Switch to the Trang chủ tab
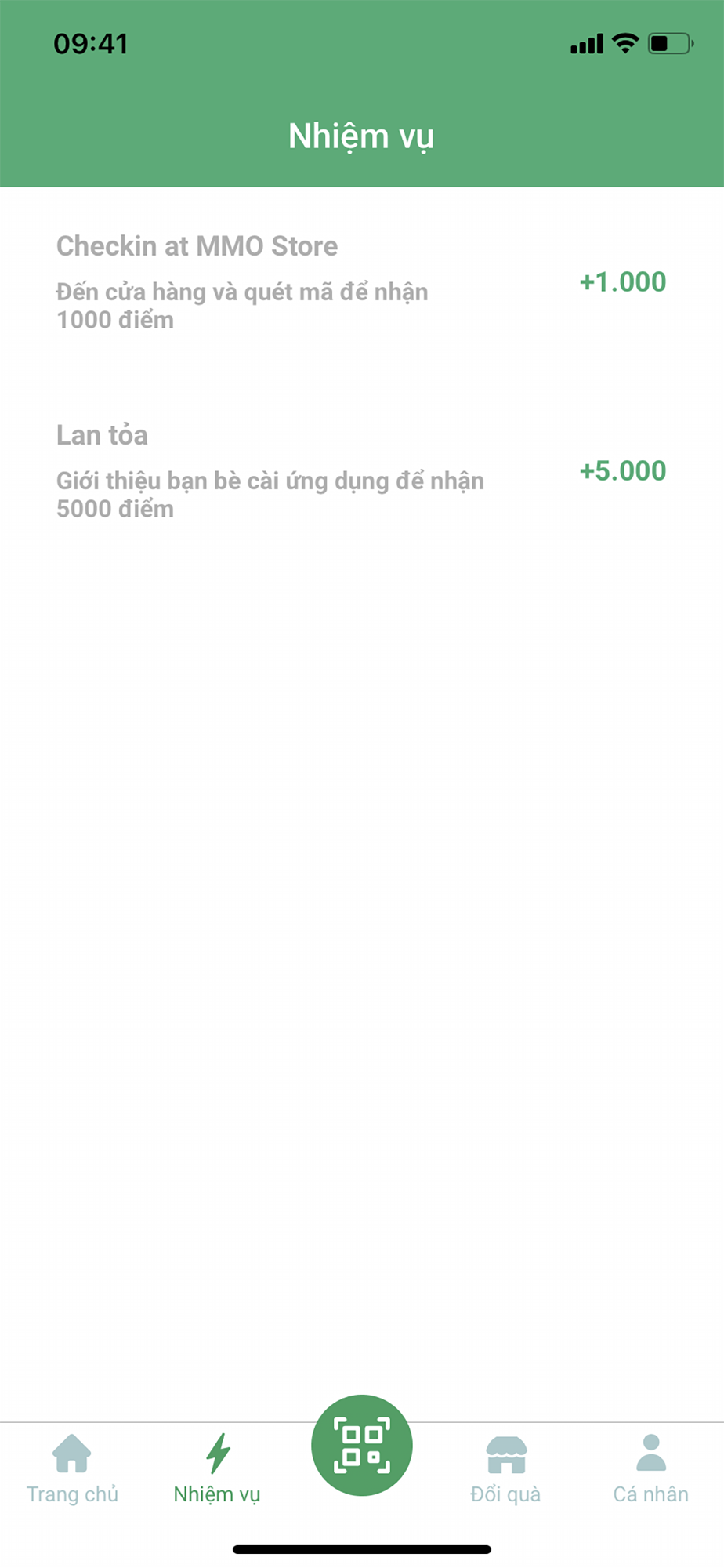The image size is (724, 1568). tap(72, 1468)
